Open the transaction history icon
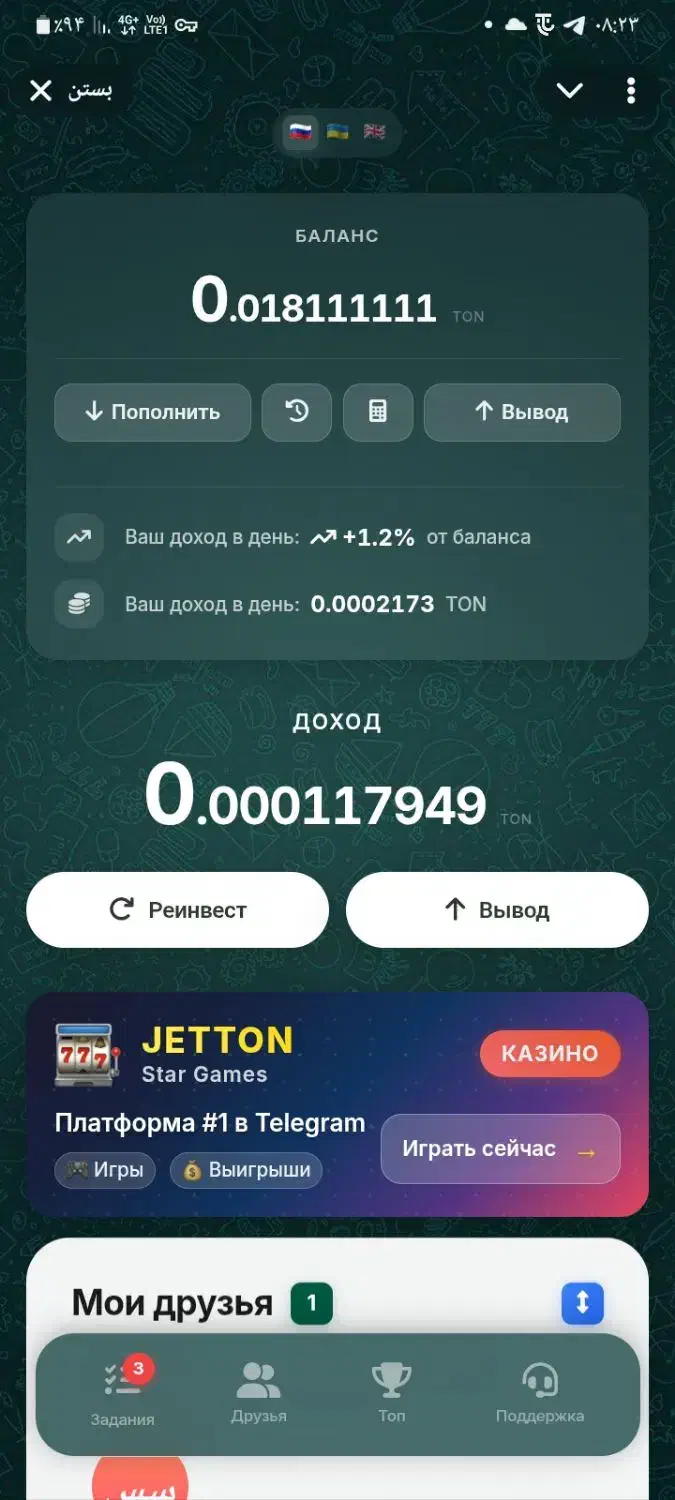This screenshot has width=675, height=1500. pos(297,412)
